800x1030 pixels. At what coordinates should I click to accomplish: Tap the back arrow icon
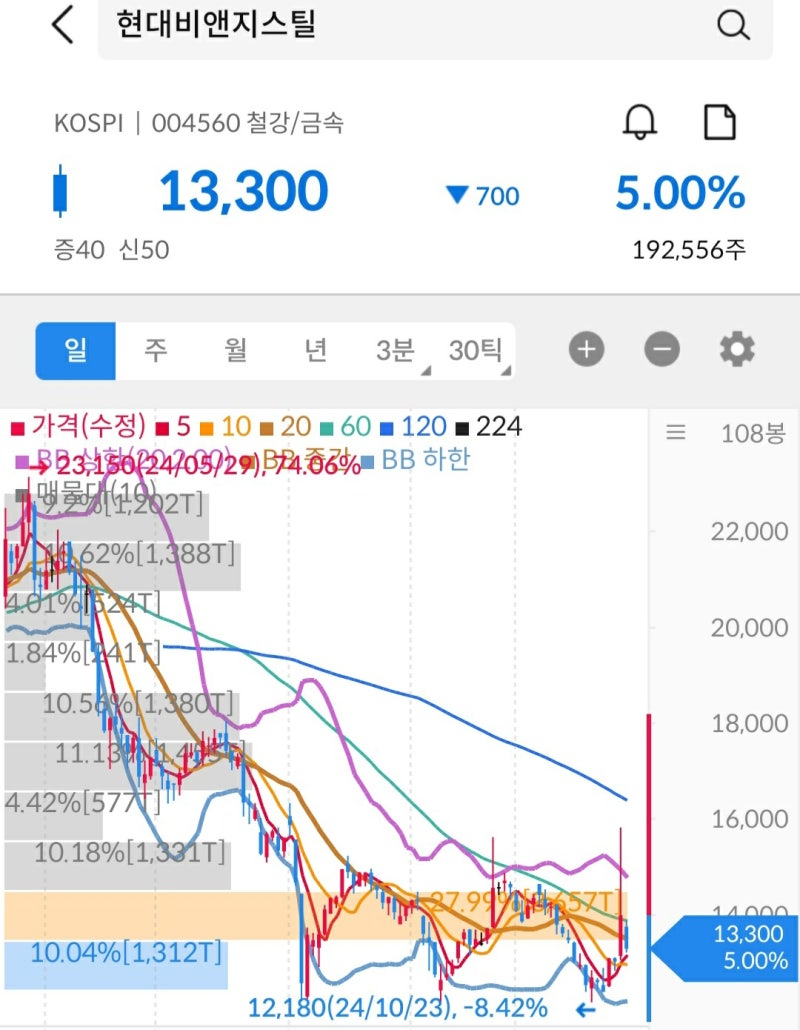coord(62,27)
